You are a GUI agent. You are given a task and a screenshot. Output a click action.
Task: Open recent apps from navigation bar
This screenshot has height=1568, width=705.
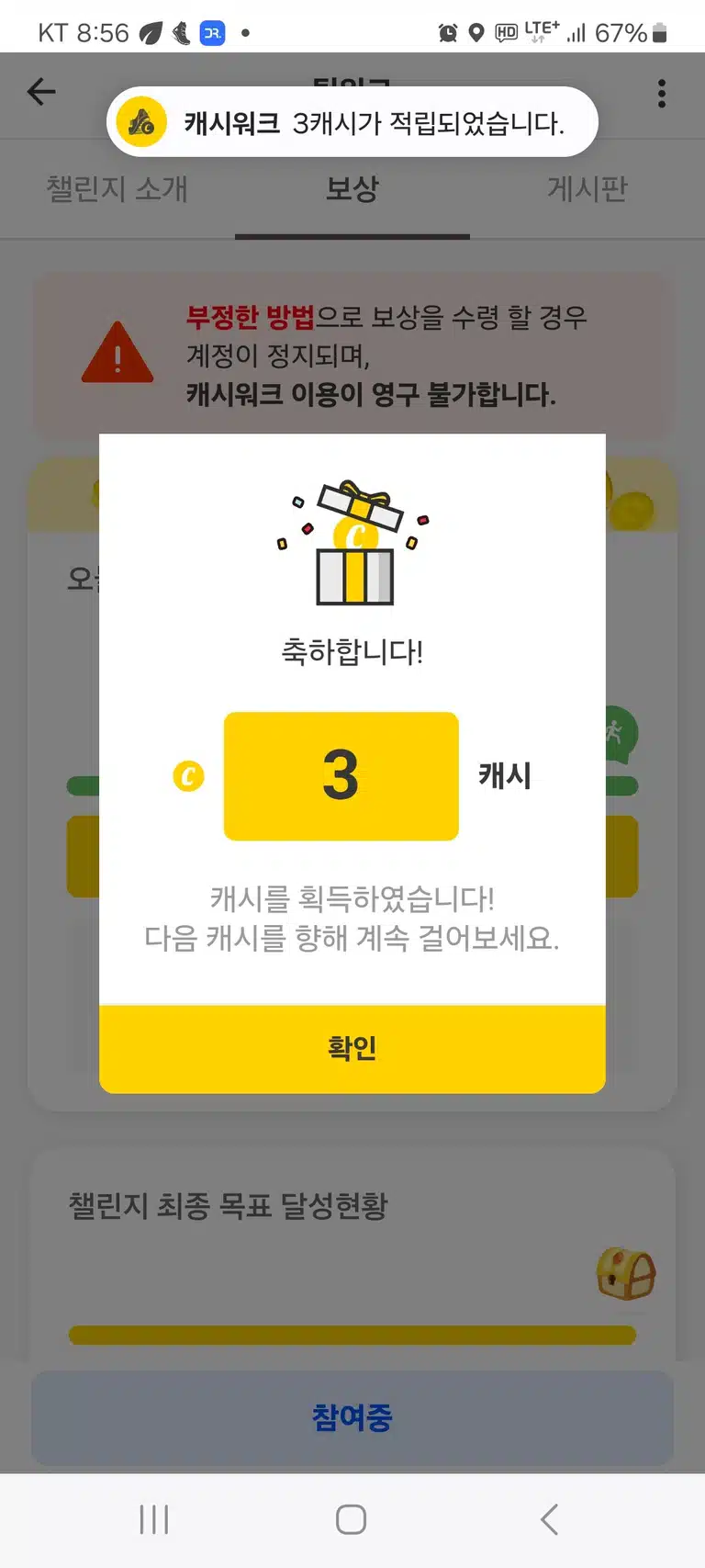[154, 1519]
